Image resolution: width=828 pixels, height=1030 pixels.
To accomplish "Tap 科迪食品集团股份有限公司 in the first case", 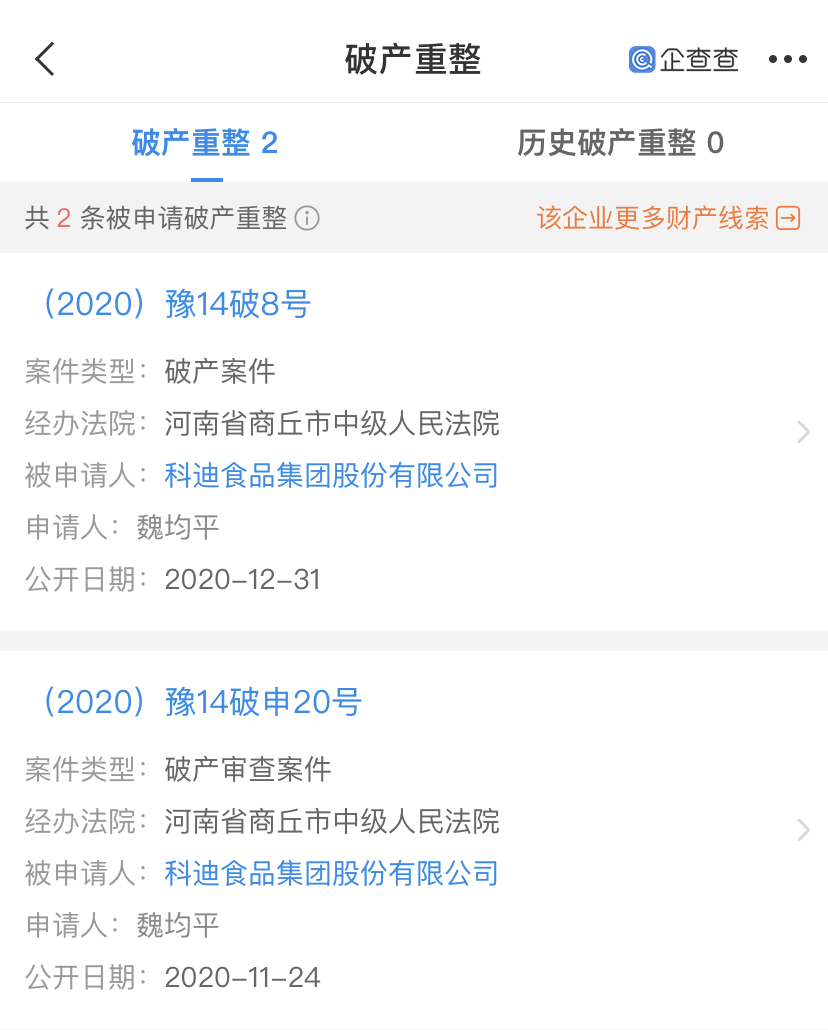I will (x=331, y=476).
